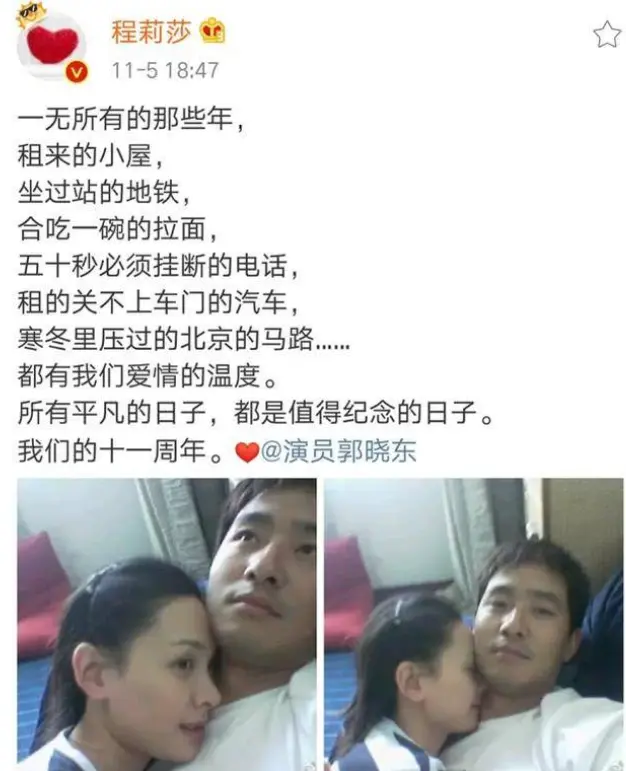View the second photo of the couple
Viewport: 626px width, 771px height.
473,623
